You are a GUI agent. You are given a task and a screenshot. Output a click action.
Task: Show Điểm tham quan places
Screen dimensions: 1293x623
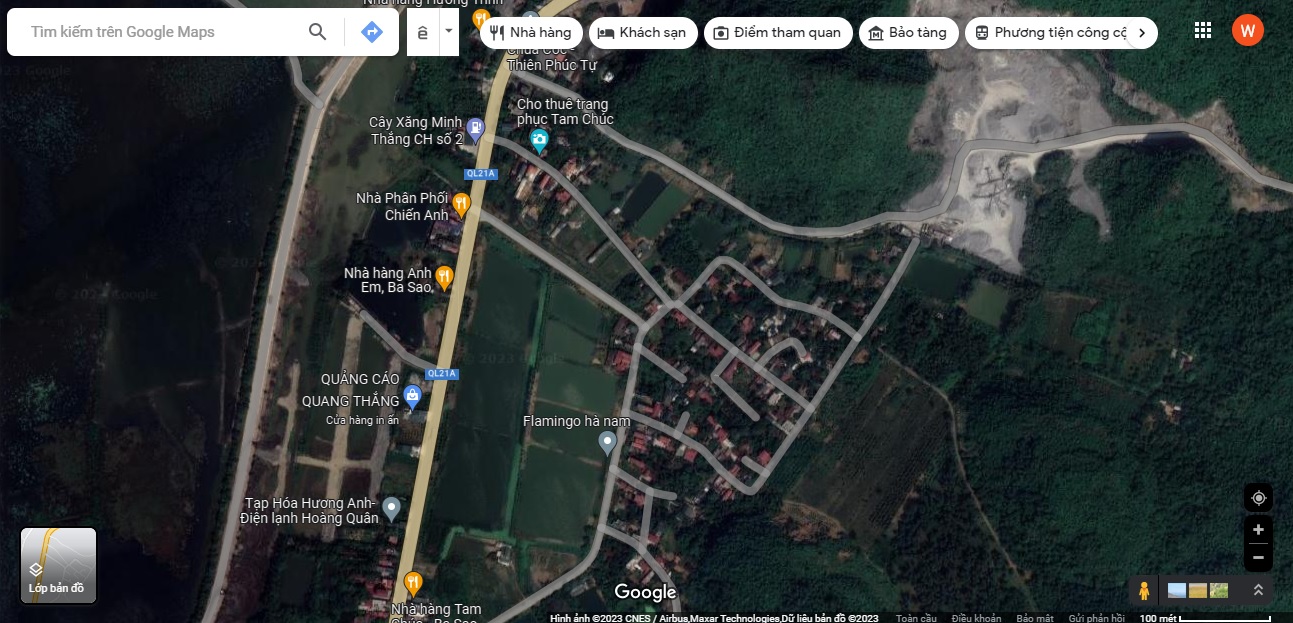778,33
